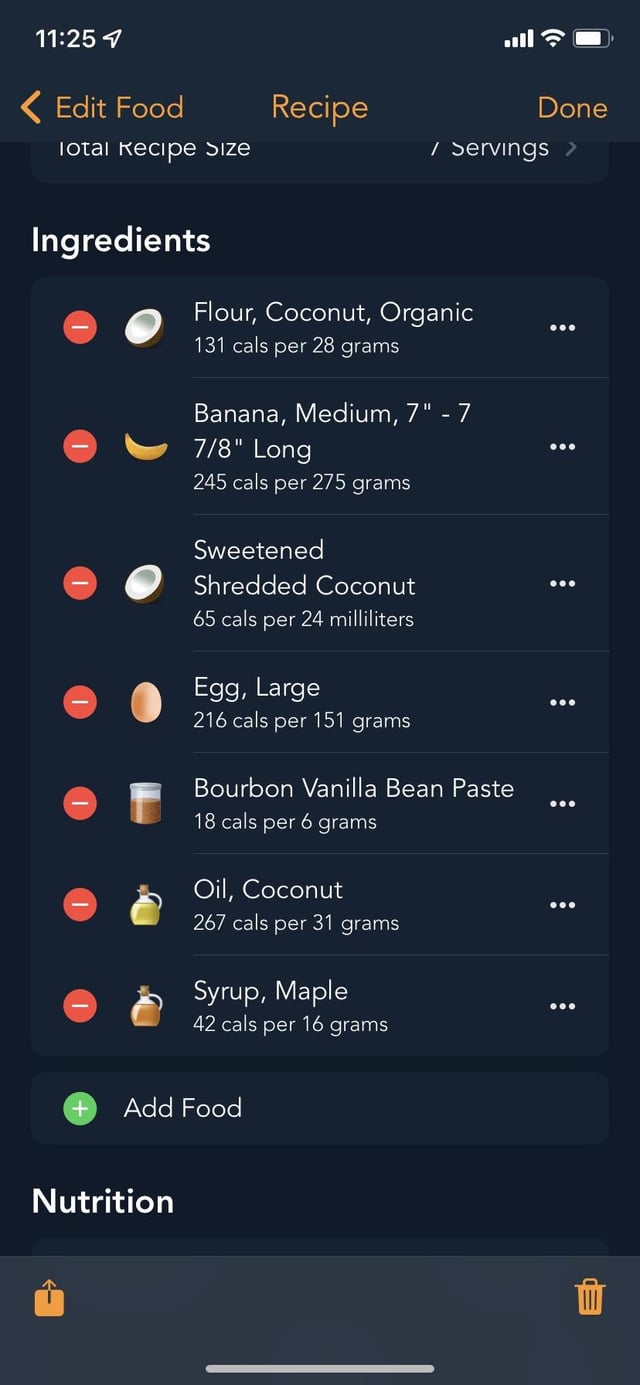
Task: Open more options for Banana, Medium
Action: tap(563, 446)
